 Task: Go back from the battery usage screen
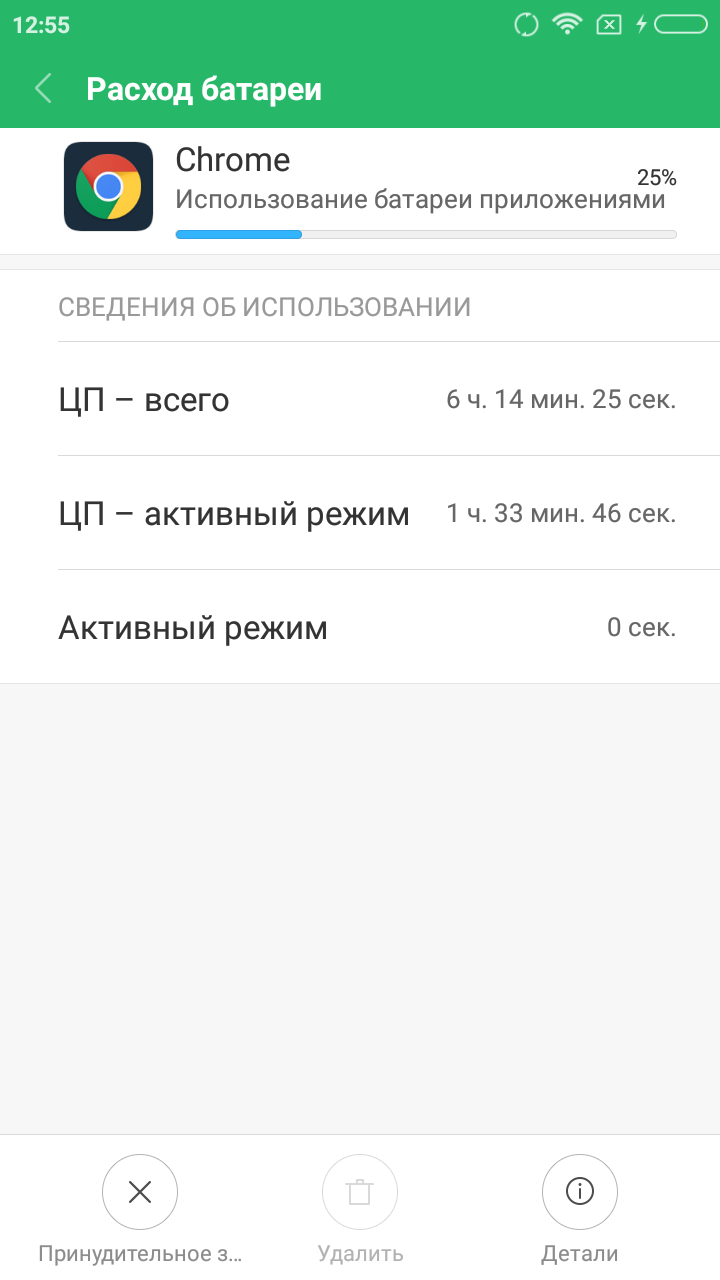tap(43, 89)
